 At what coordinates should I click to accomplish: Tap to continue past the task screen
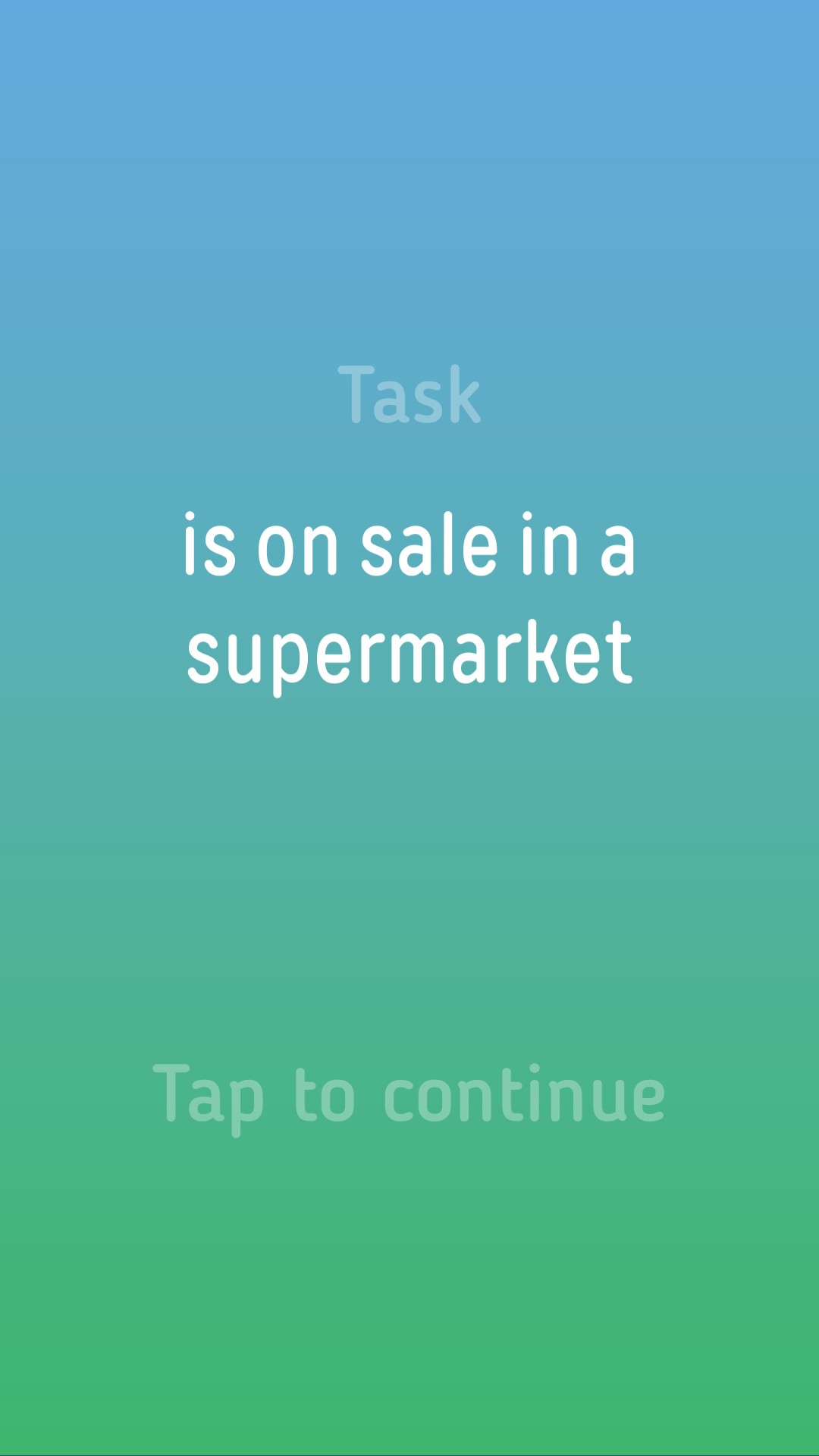(409, 1097)
